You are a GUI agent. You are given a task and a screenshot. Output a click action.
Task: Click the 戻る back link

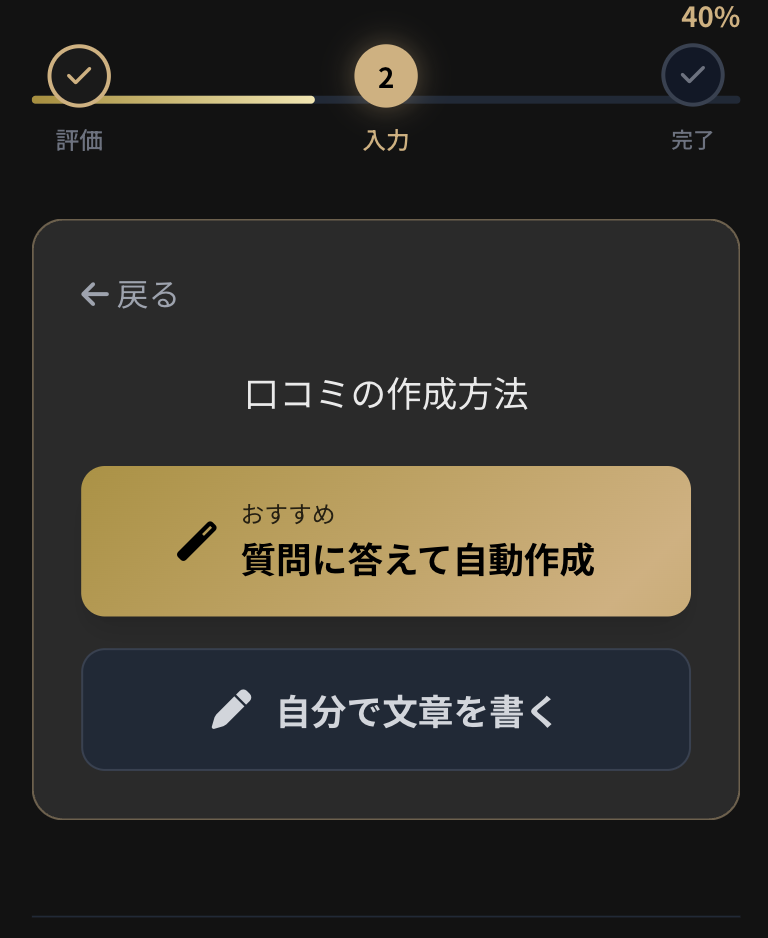click(130, 294)
